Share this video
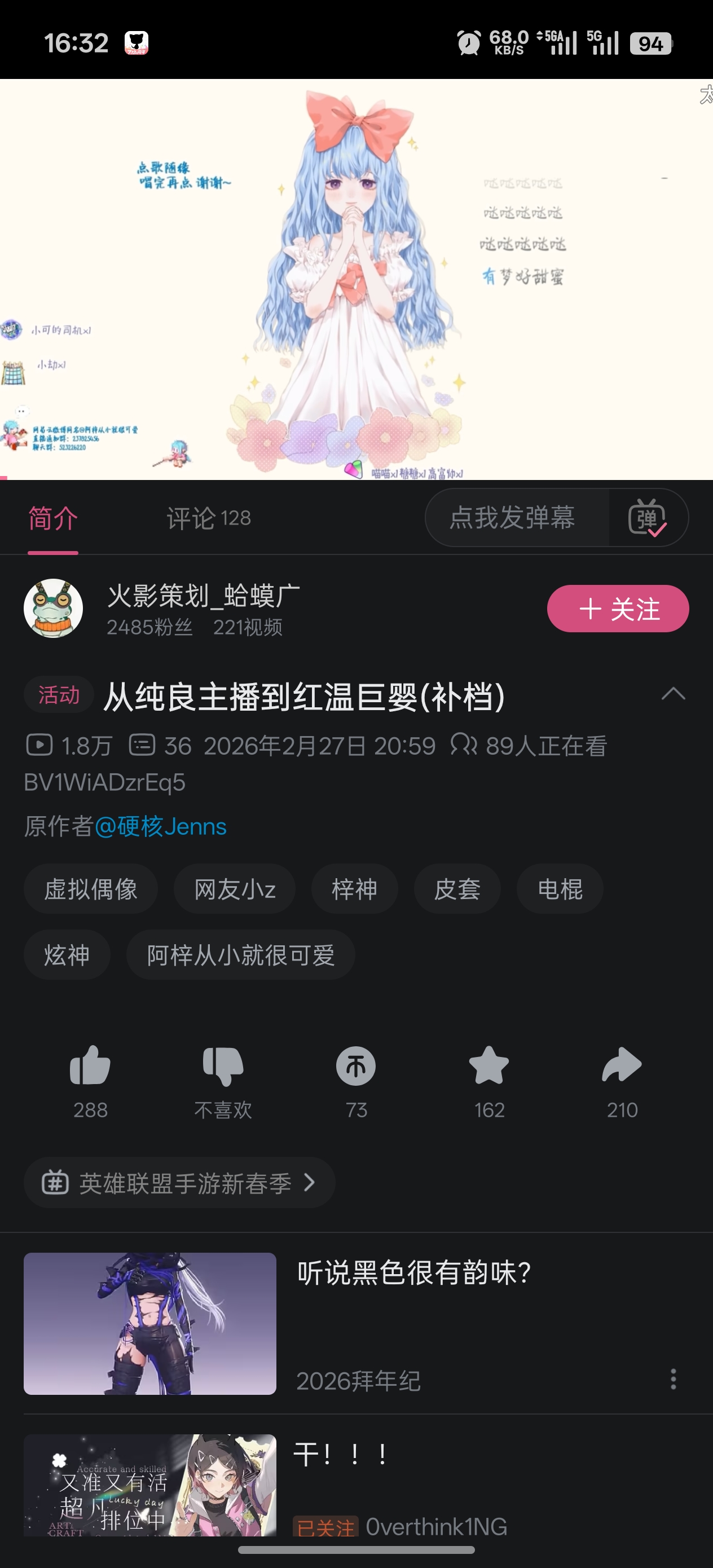This screenshot has width=713, height=1568. click(622, 1078)
